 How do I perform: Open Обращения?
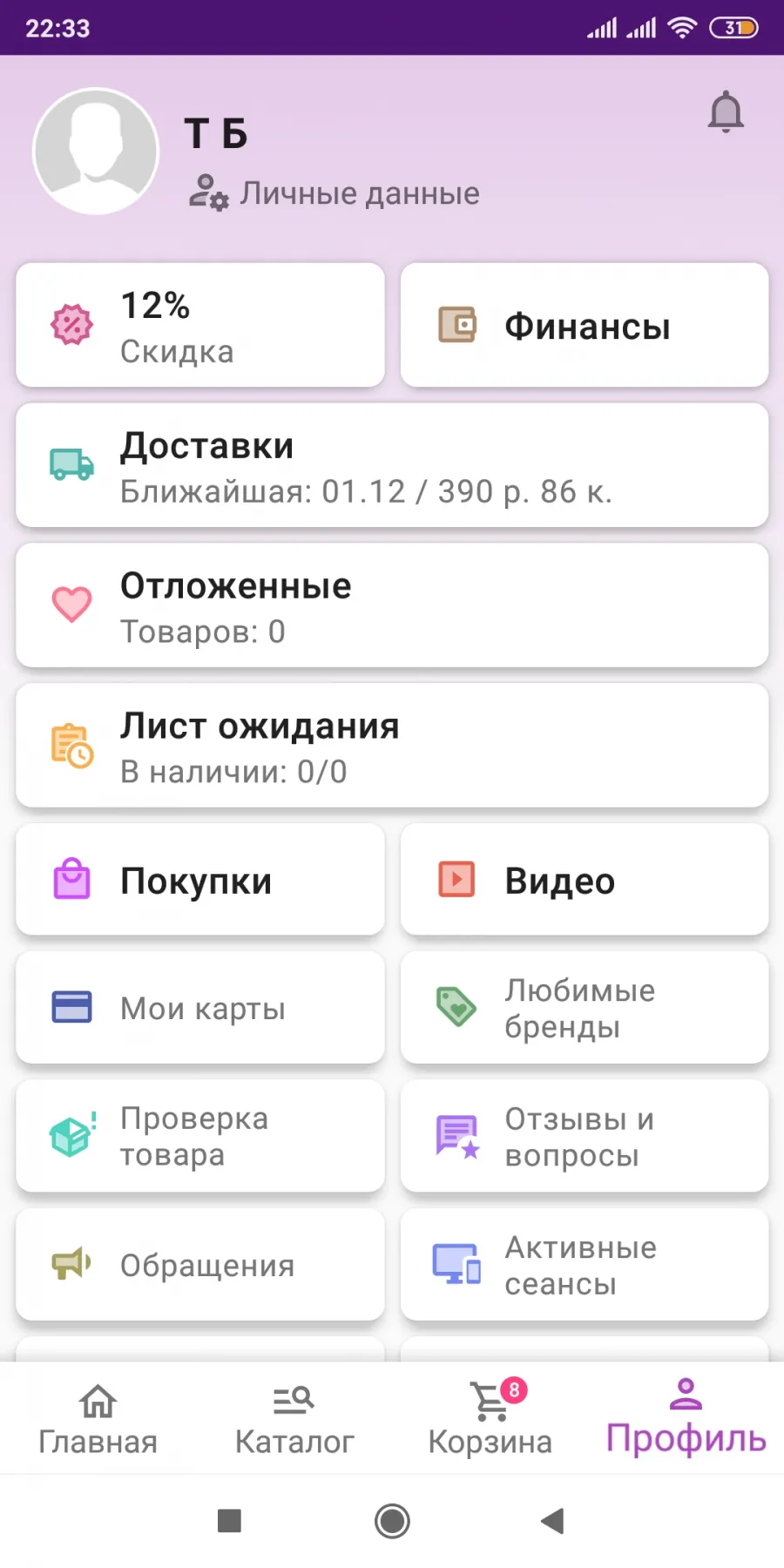click(x=200, y=1265)
